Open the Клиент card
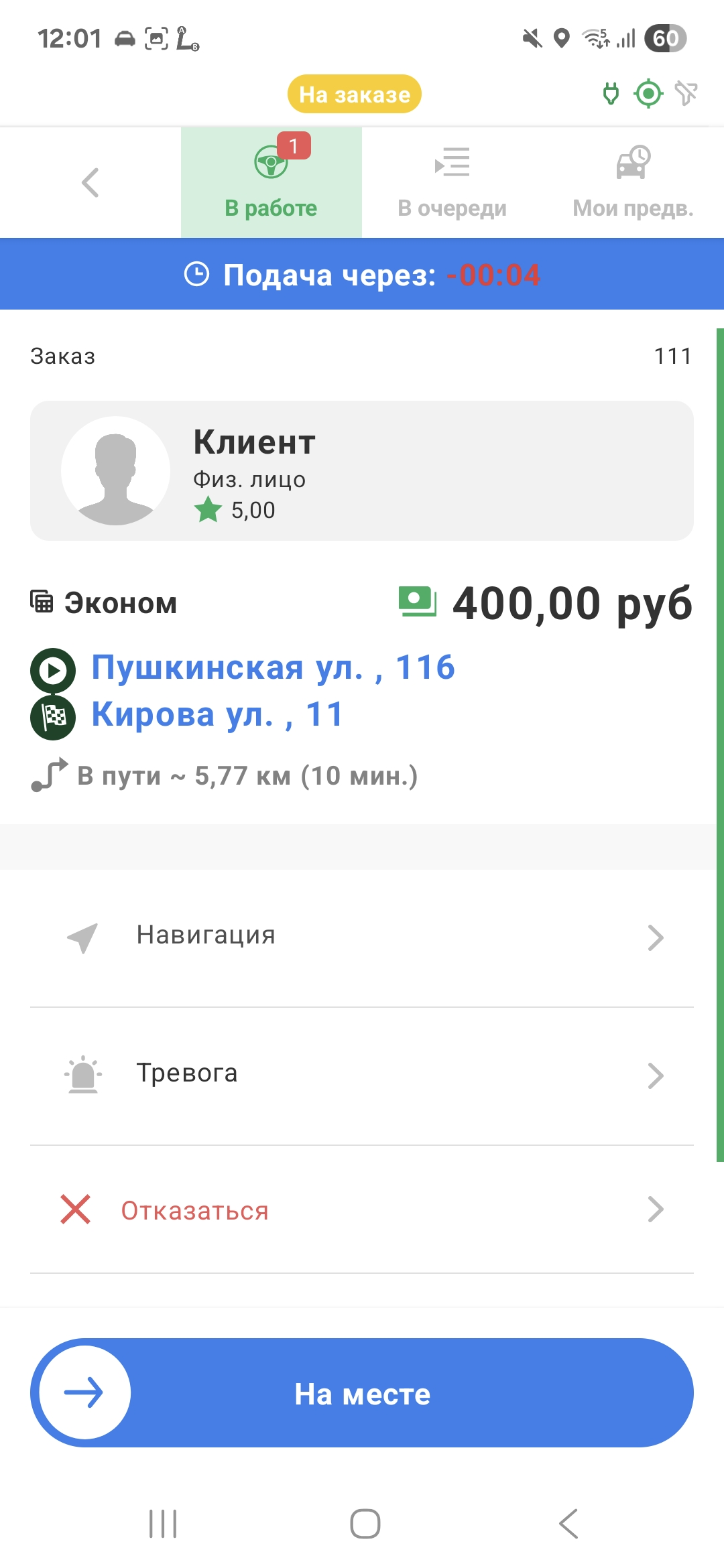 tap(362, 470)
